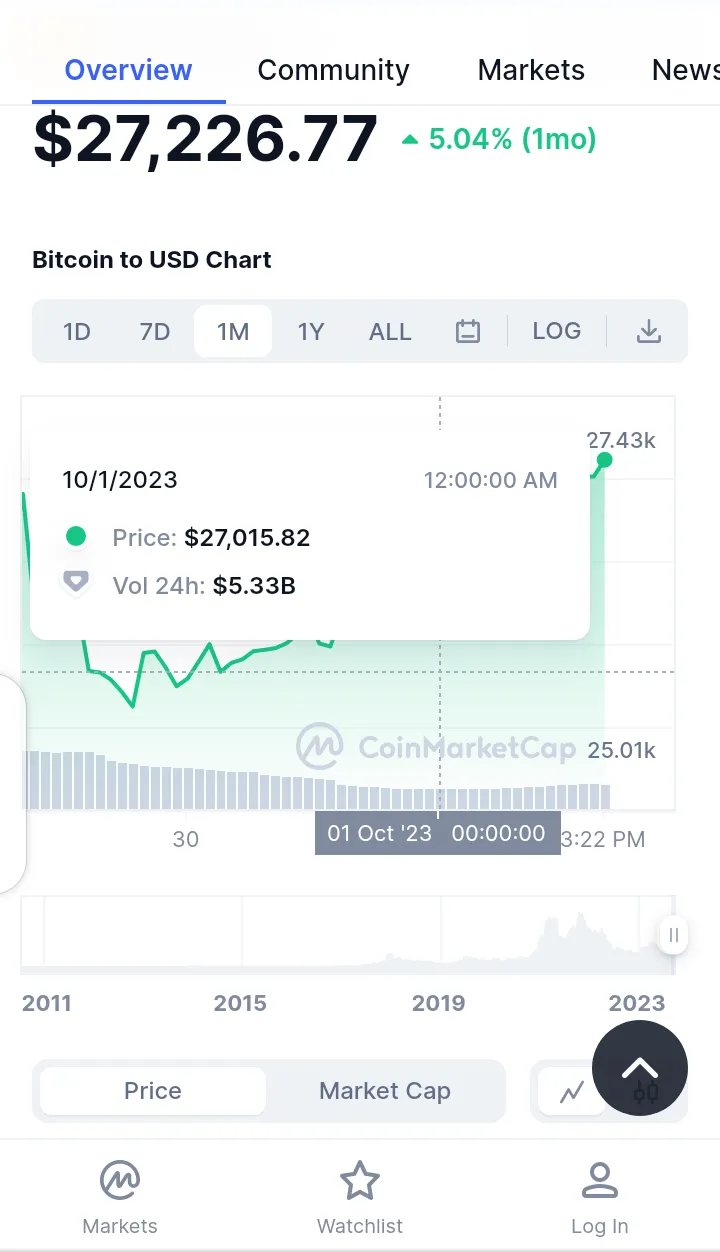Screen dimensions: 720x1252
Task: Select the 1D chart range
Action: point(77,331)
